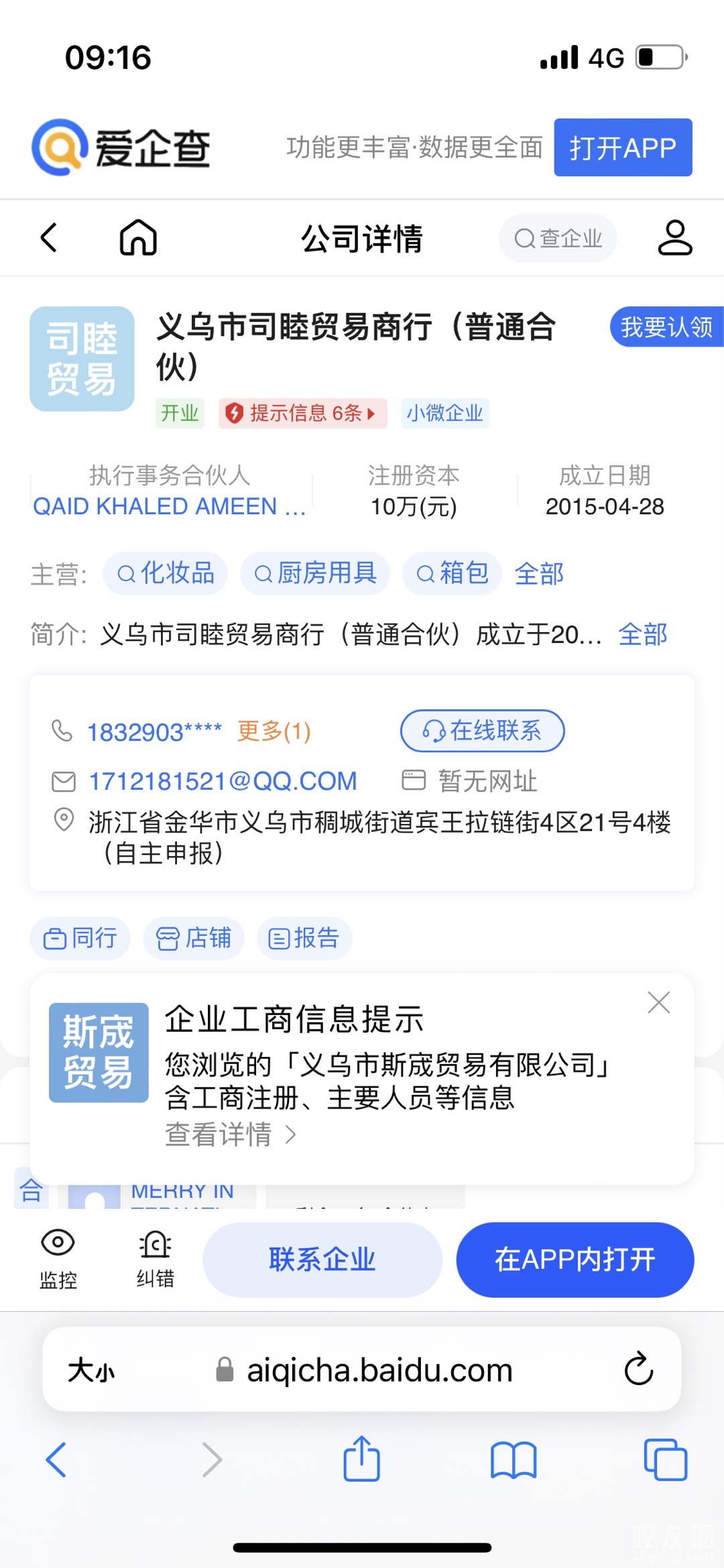Expand the full company 简介 via 全部
Screen dimensions: 724x1568
642,634
